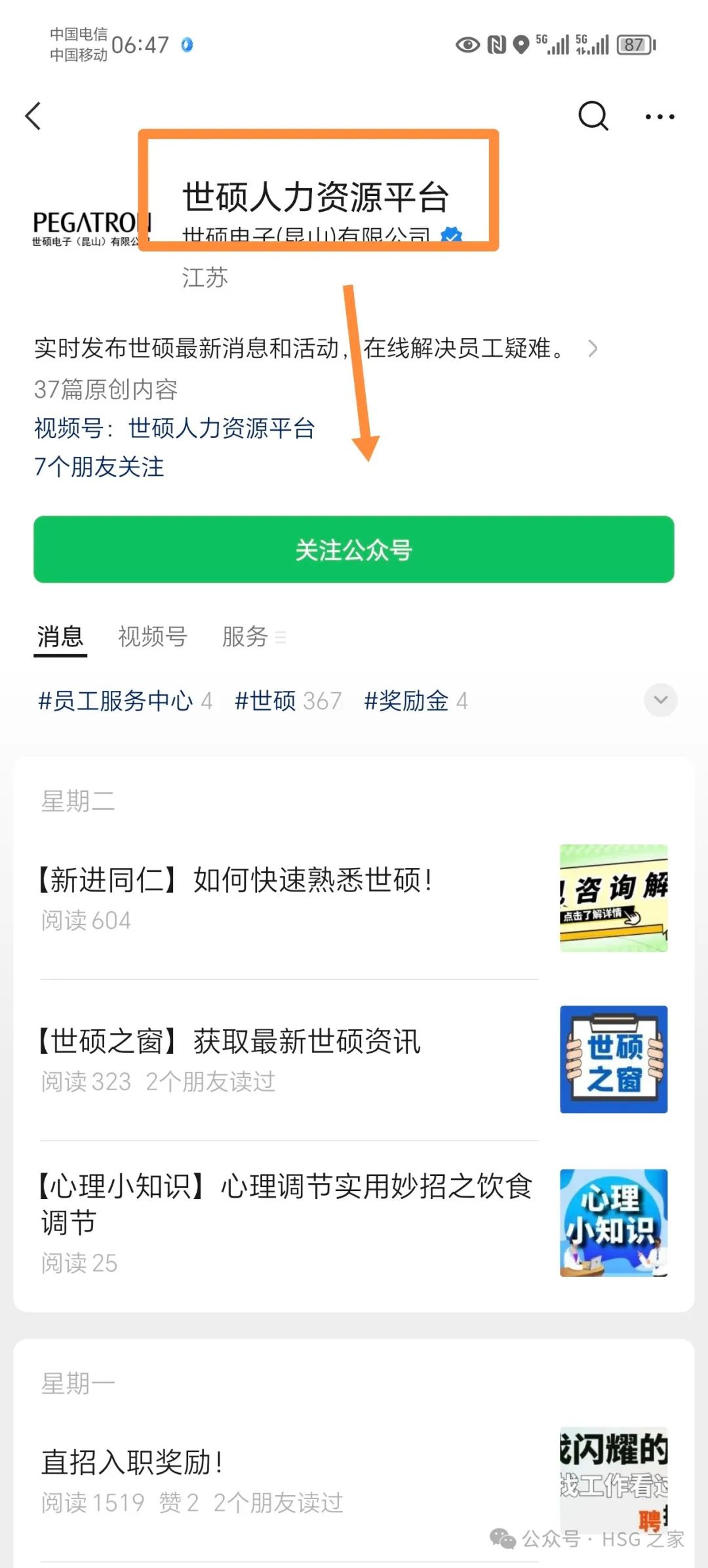Viewport: 708px width, 1568px height.
Task: Open the three-dot overflow menu
Action: coord(659,117)
